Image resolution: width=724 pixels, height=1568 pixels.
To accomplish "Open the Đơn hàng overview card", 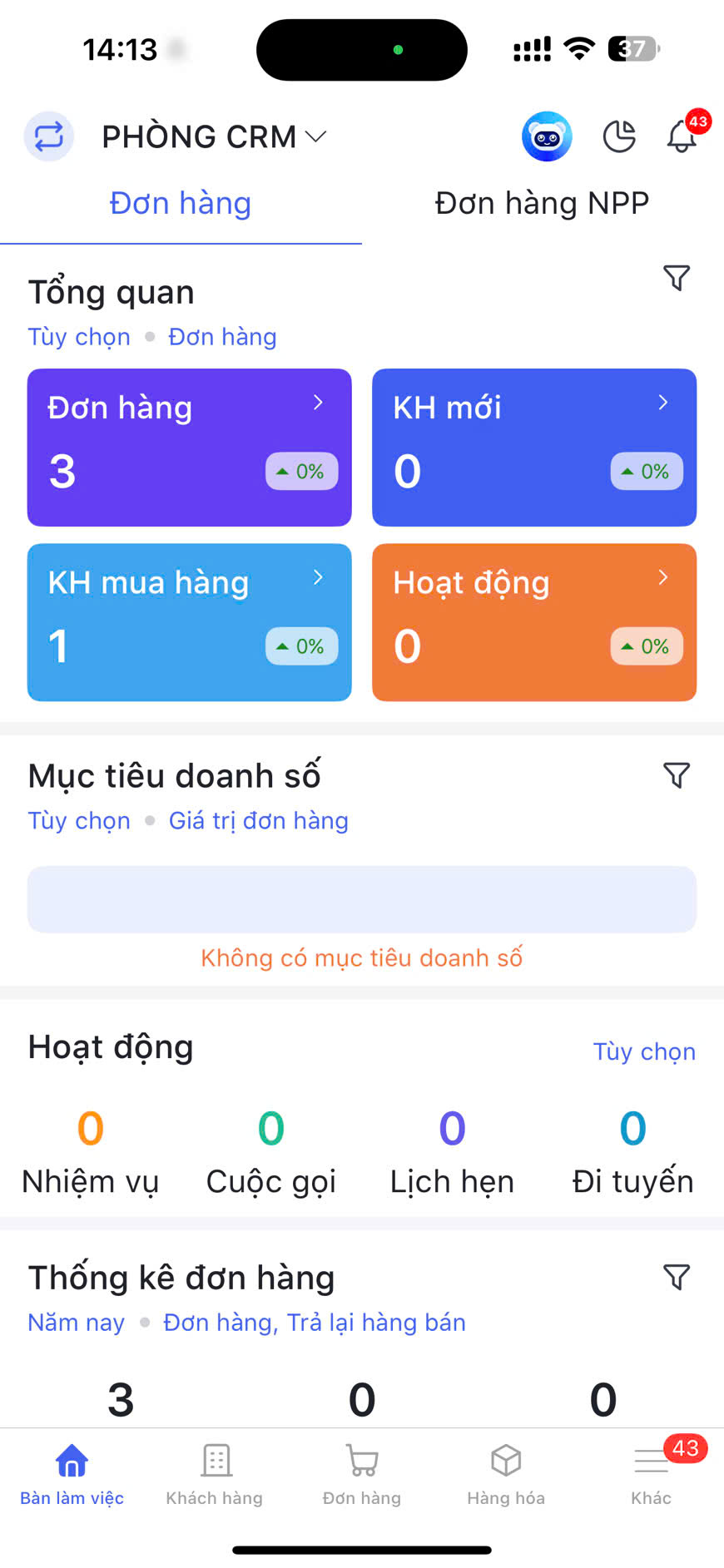I will [x=189, y=447].
